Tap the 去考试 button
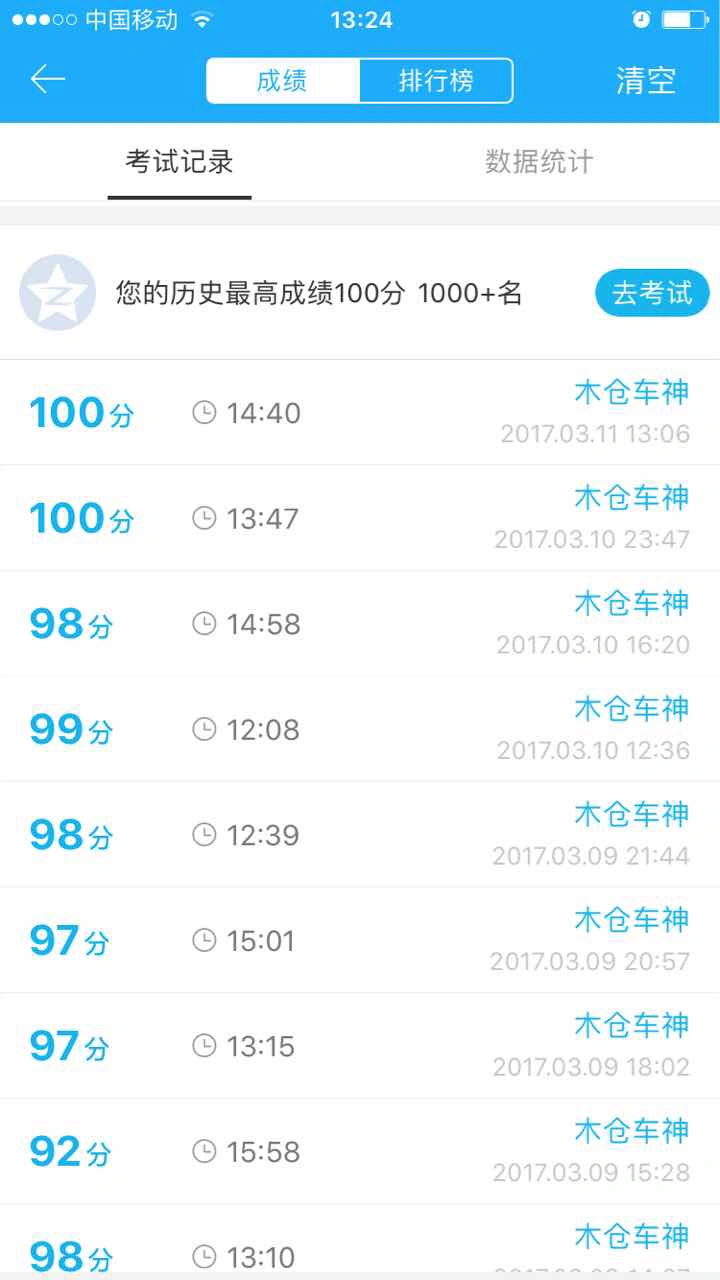This screenshot has width=720, height=1280. (x=652, y=293)
